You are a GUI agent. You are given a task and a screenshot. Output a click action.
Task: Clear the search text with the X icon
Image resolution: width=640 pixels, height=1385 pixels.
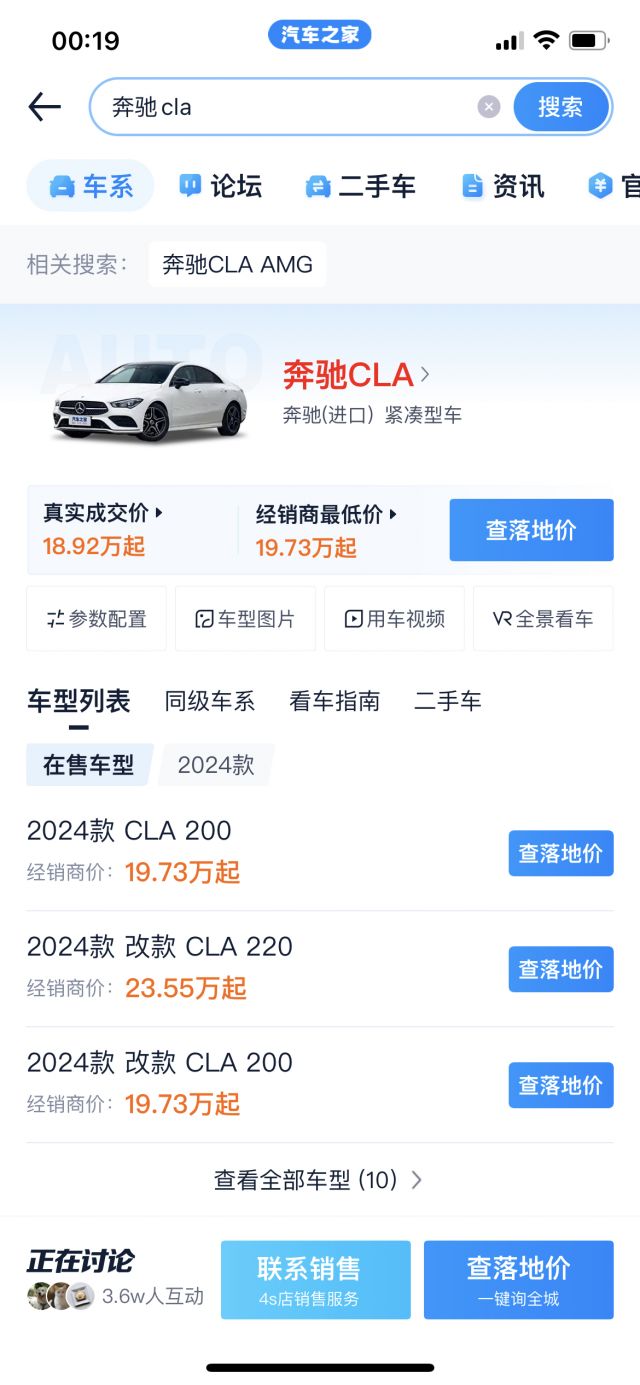pos(488,107)
